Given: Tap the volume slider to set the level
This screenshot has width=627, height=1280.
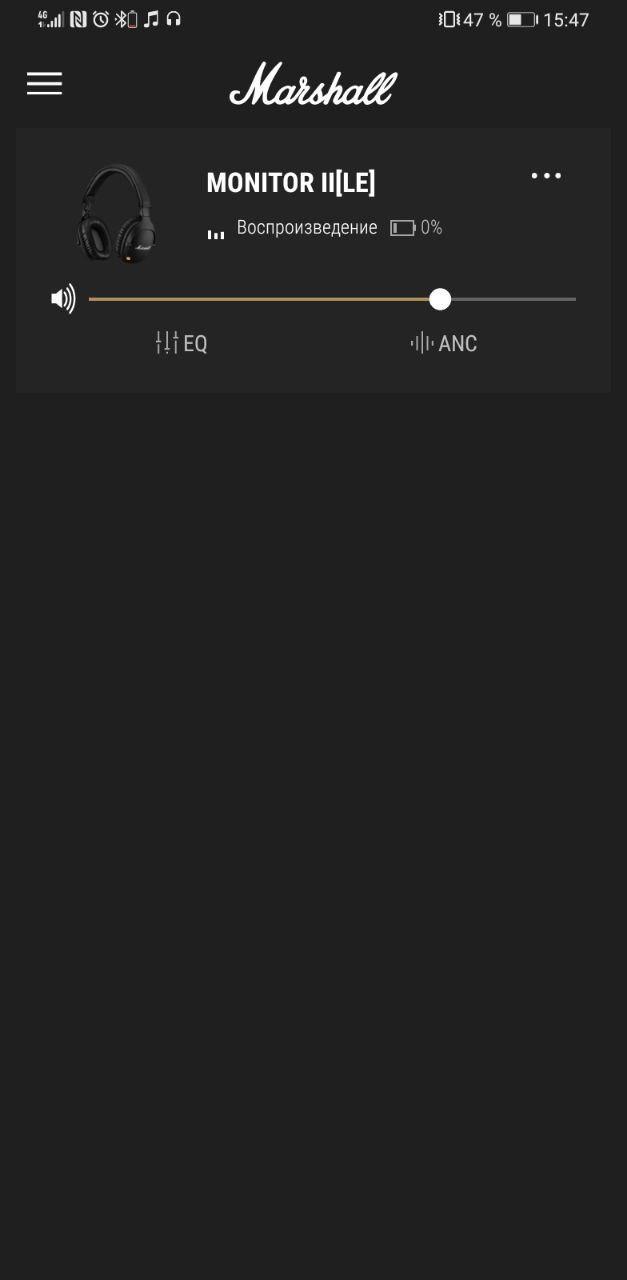Looking at the screenshot, I should click(332, 299).
